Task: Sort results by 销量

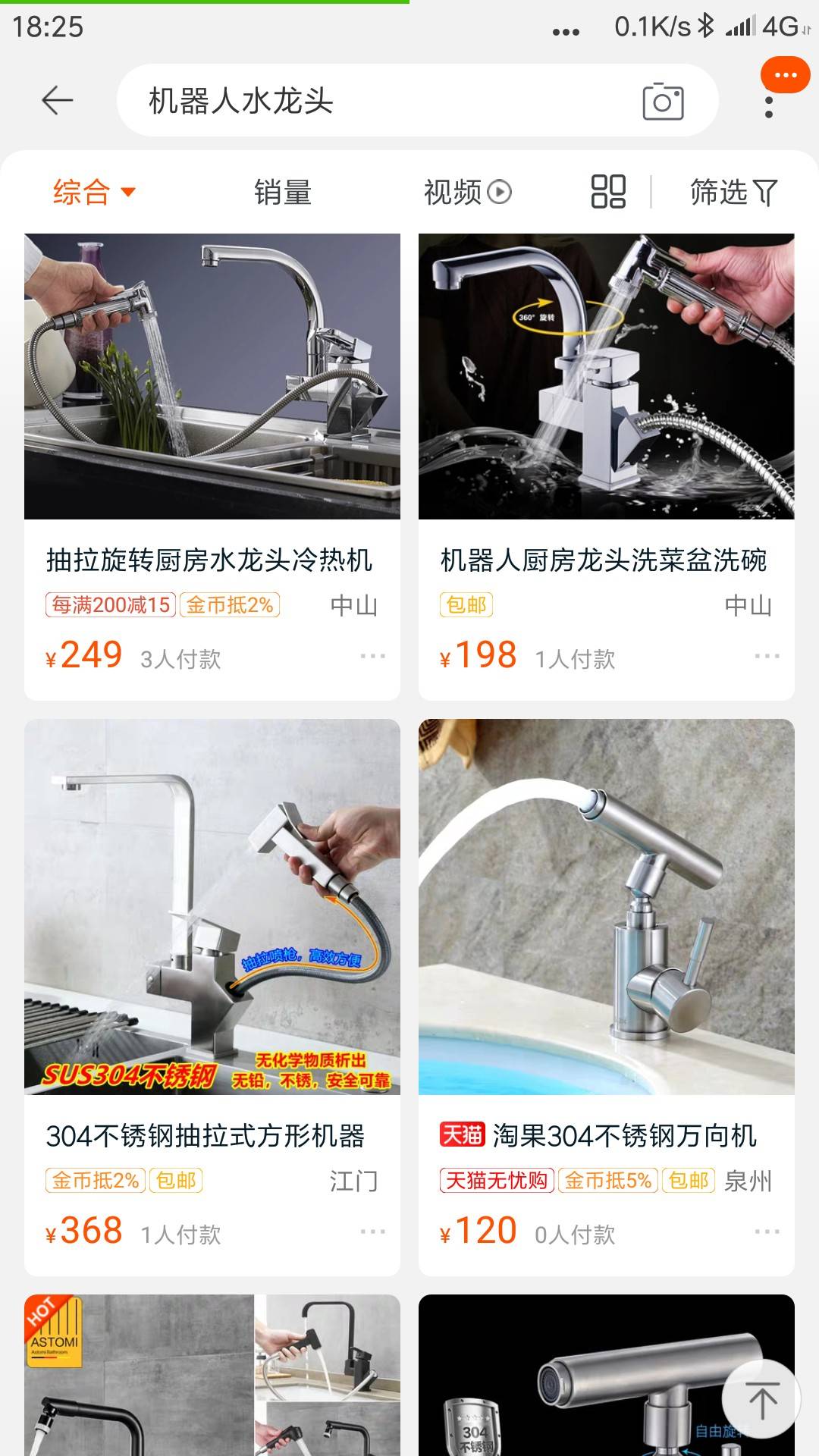Action: pos(283,193)
